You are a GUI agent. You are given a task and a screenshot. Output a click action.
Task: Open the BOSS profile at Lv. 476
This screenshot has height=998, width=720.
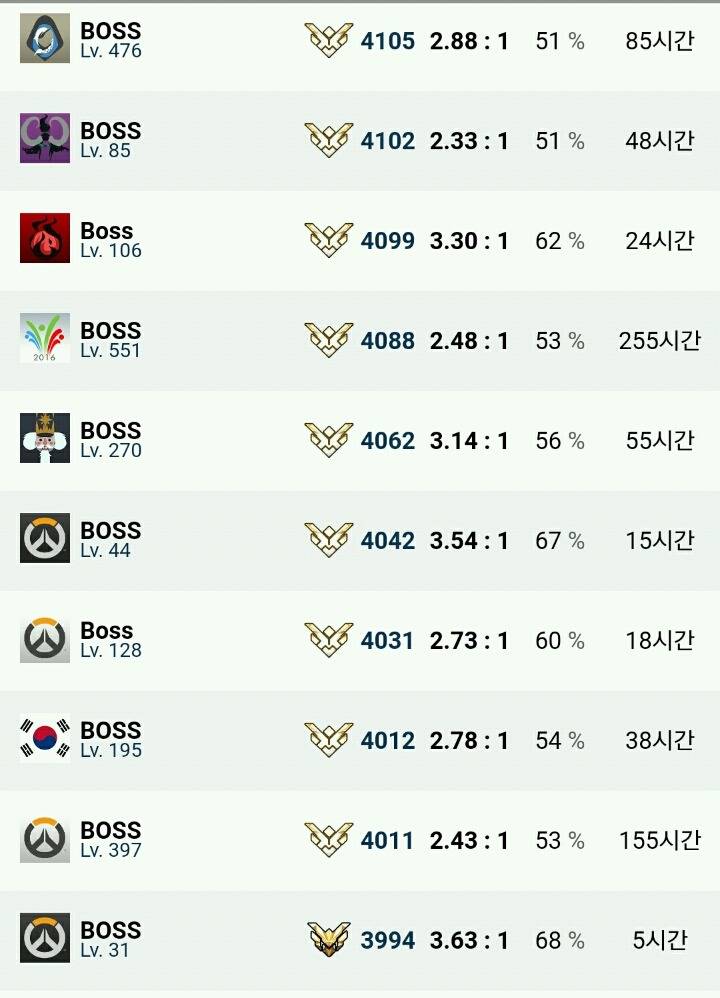(110, 32)
